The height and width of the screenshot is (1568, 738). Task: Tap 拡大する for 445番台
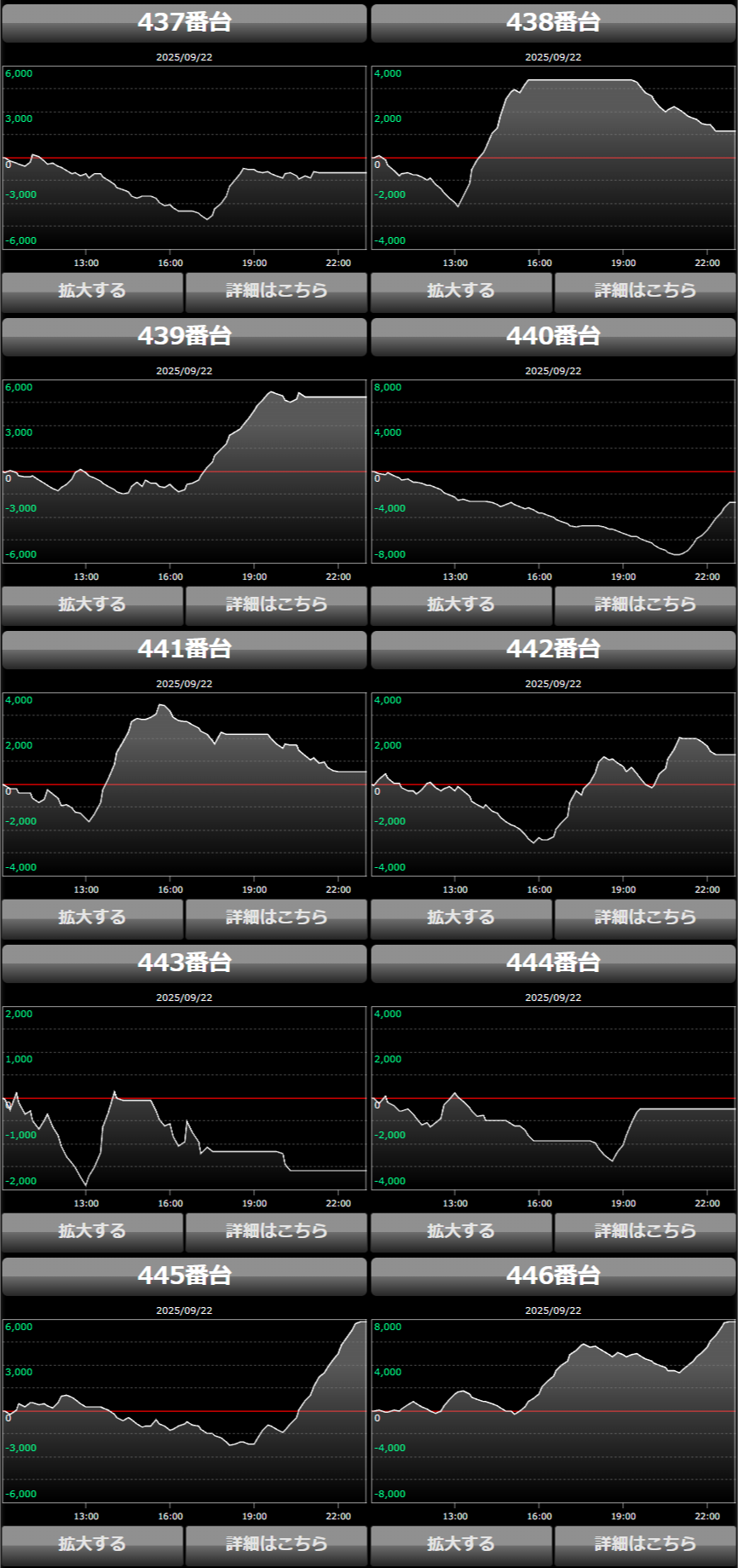92,1544
